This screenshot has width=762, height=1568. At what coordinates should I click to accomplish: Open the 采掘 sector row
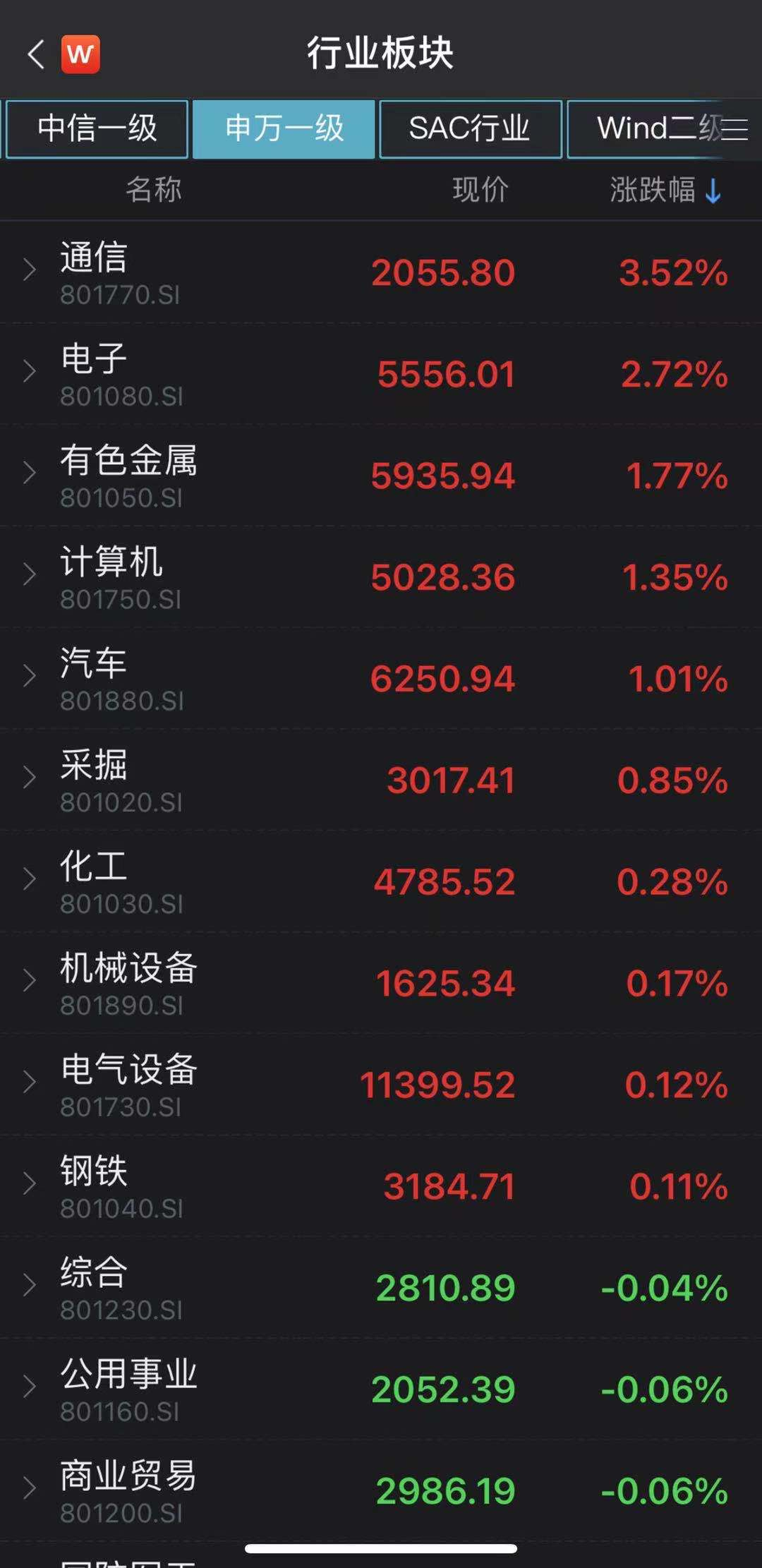381,780
